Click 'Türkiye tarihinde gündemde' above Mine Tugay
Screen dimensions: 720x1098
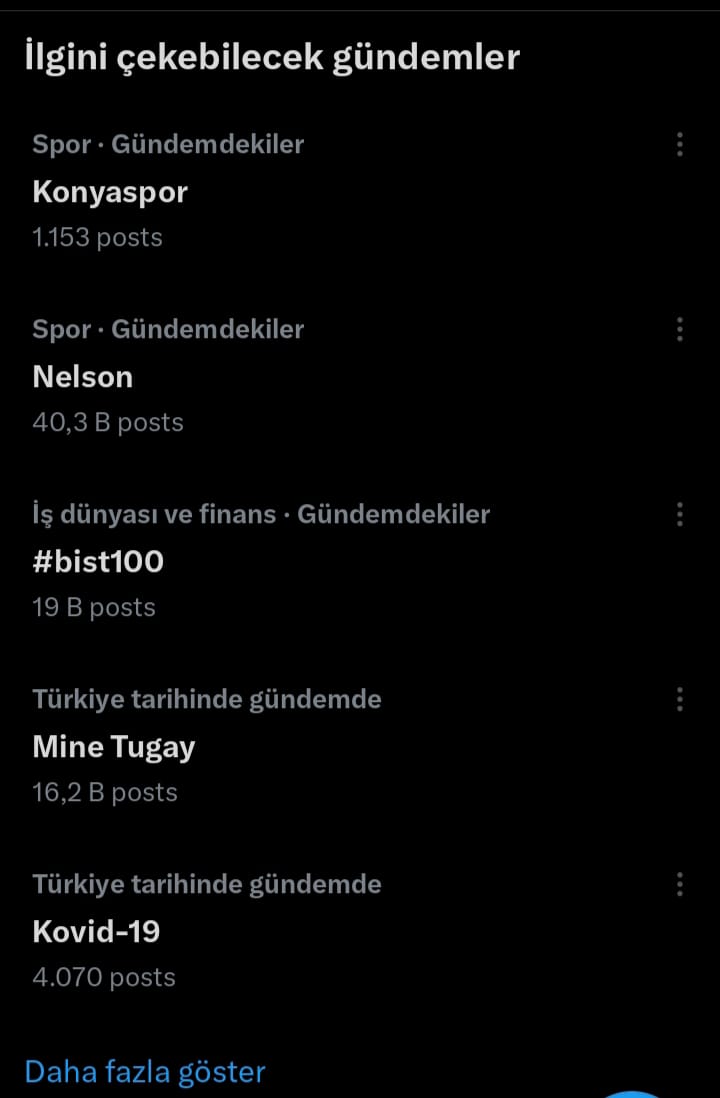pyautogui.click(x=206, y=699)
